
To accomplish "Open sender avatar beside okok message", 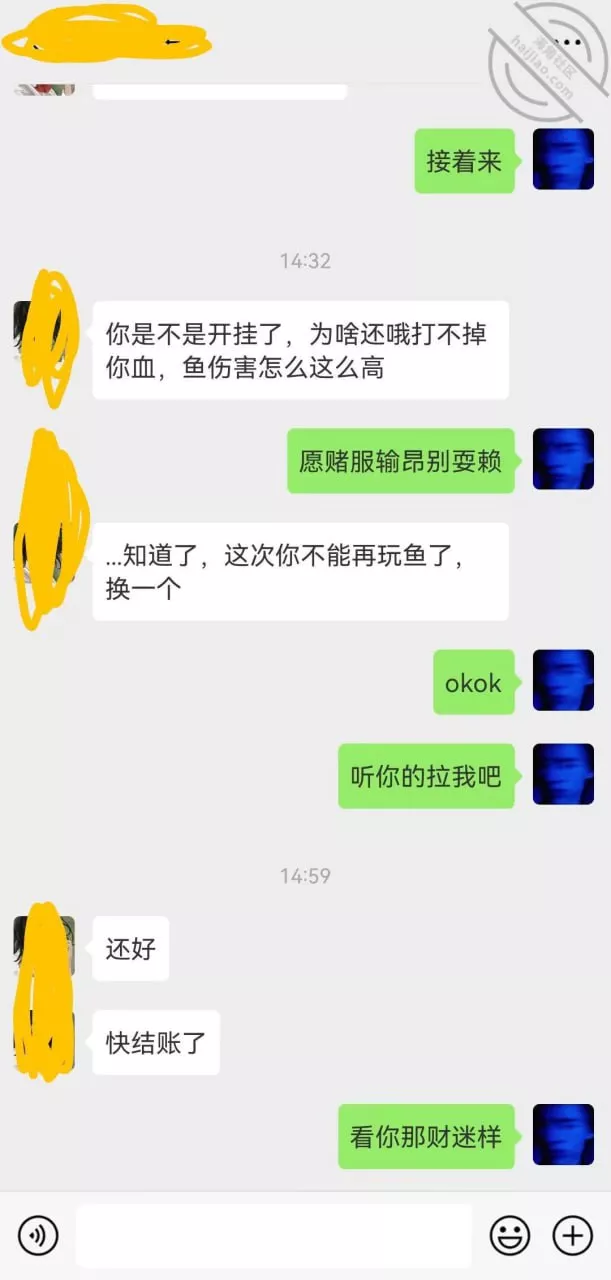I will [563, 681].
